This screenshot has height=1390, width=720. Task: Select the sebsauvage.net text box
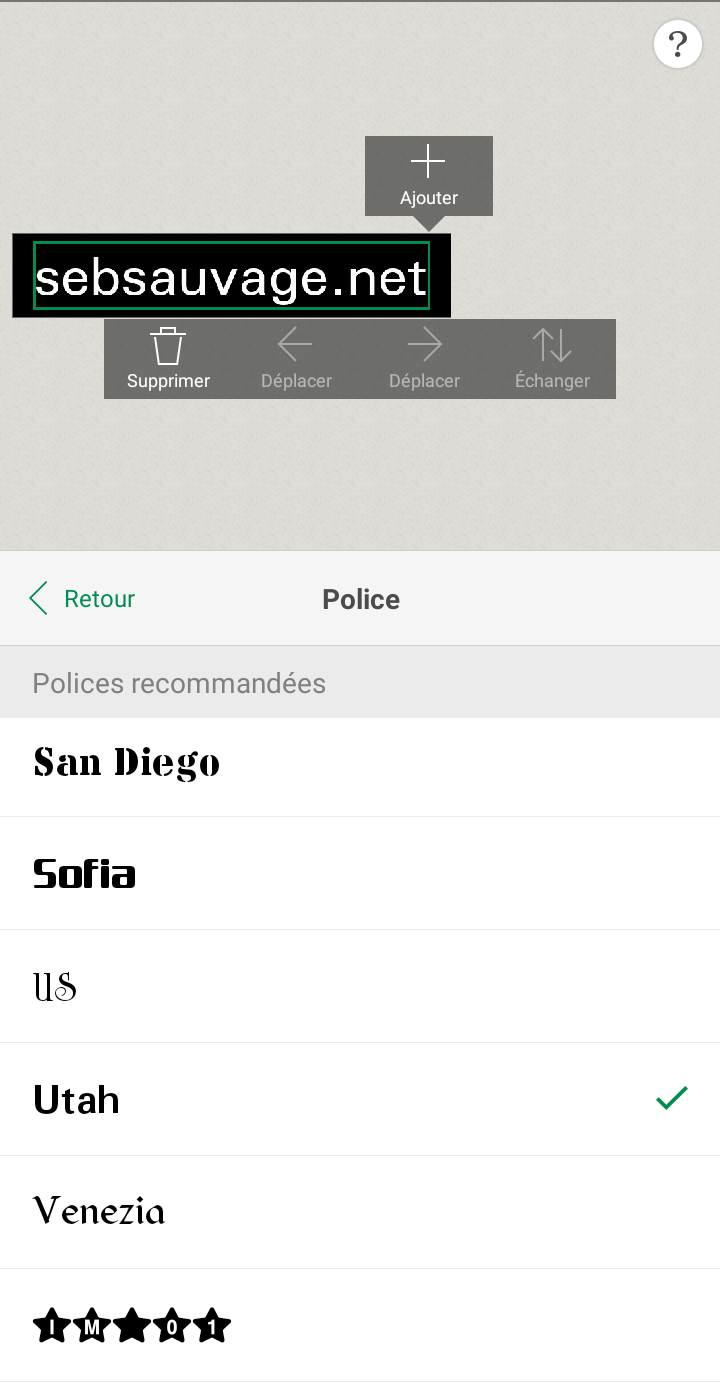click(x=231, y=276)
